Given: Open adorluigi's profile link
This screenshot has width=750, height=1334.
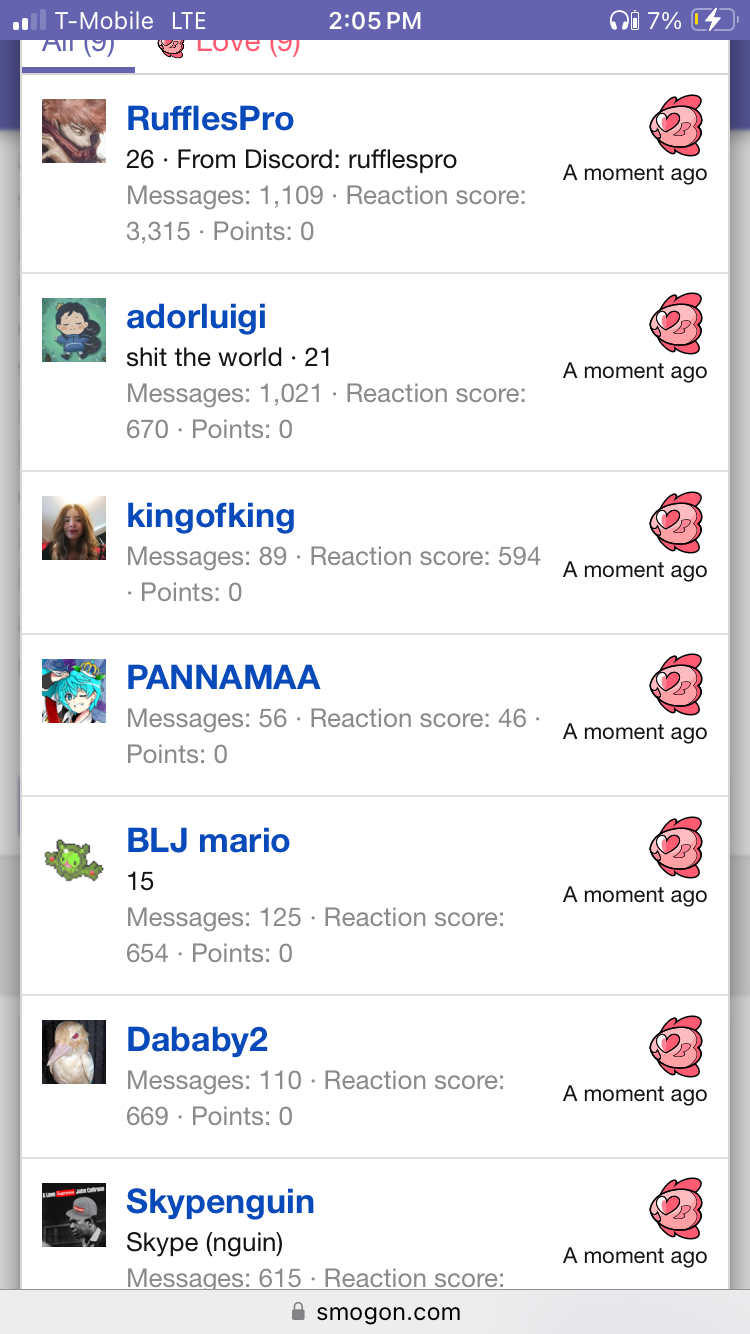Looking at the screenshot, I should pyautogui.click(x=196, y=317).
